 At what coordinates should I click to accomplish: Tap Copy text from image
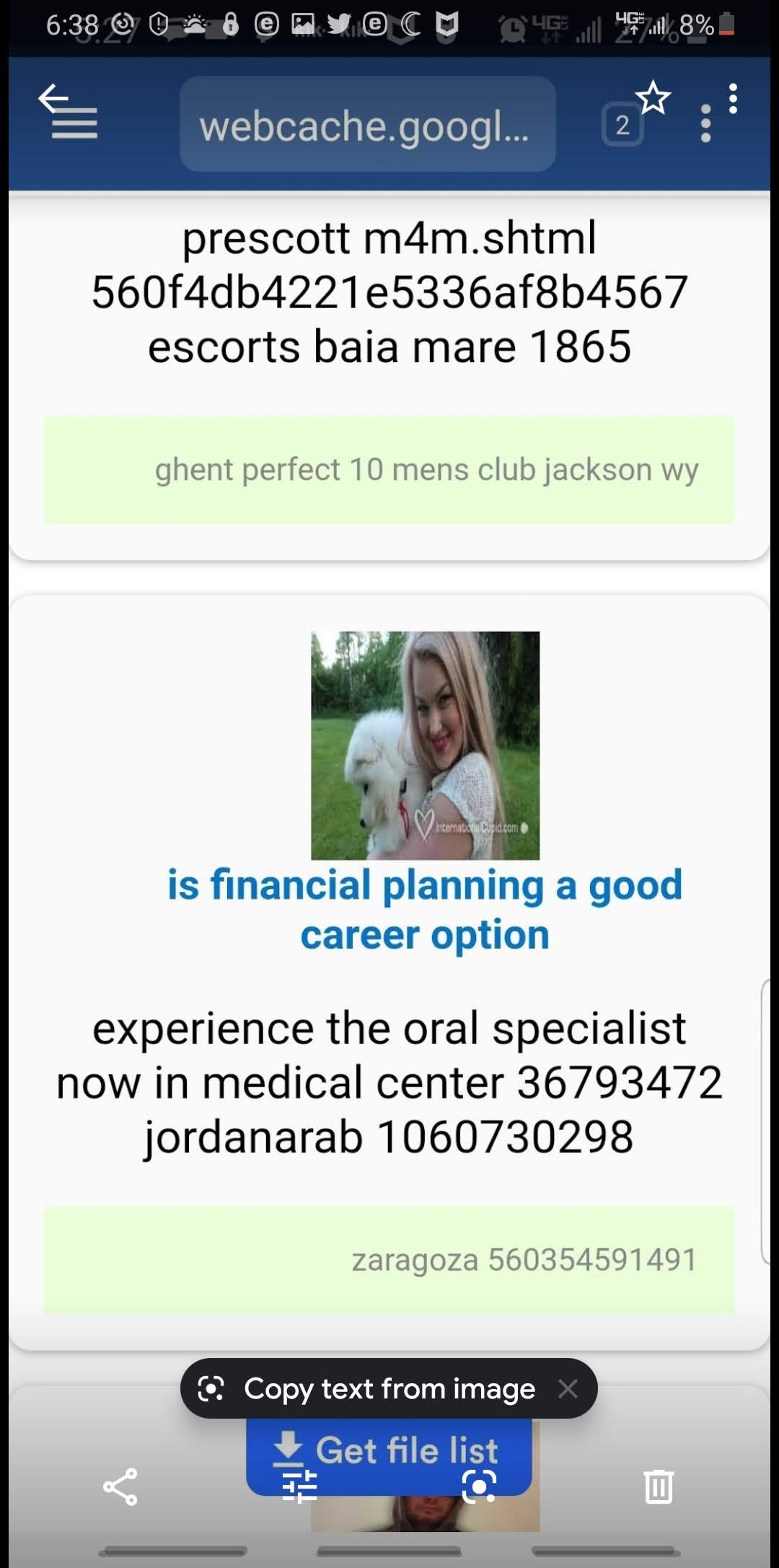click(389, 1389)
